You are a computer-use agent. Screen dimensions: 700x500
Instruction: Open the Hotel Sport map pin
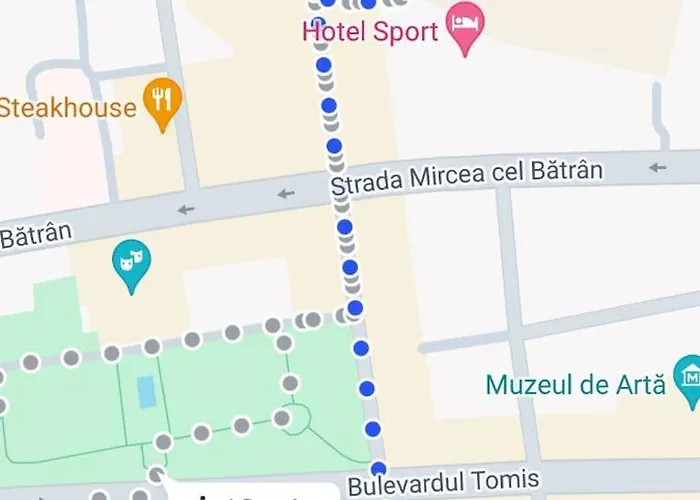point(465,23)
